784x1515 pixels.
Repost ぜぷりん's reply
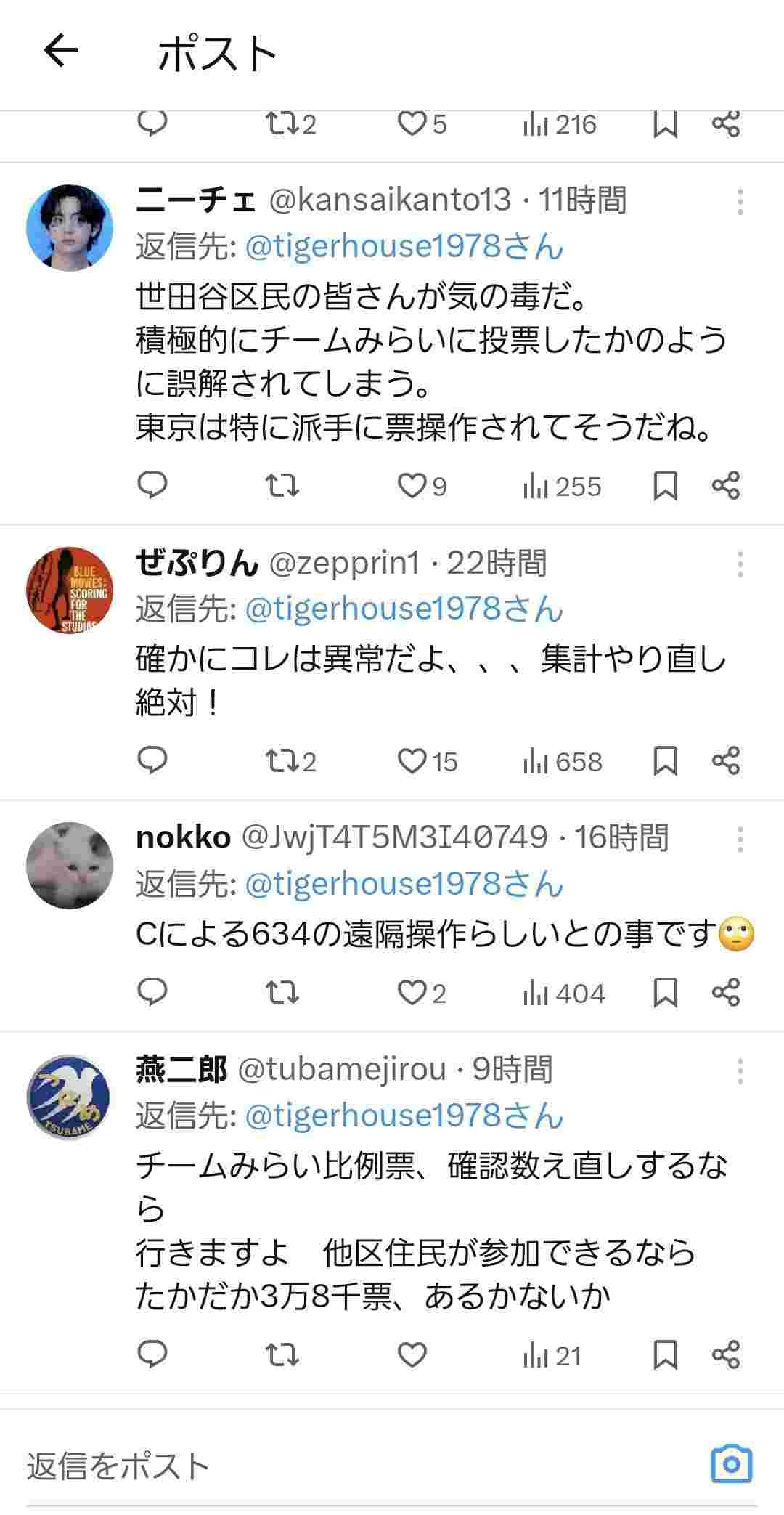(x=282, y=761)
